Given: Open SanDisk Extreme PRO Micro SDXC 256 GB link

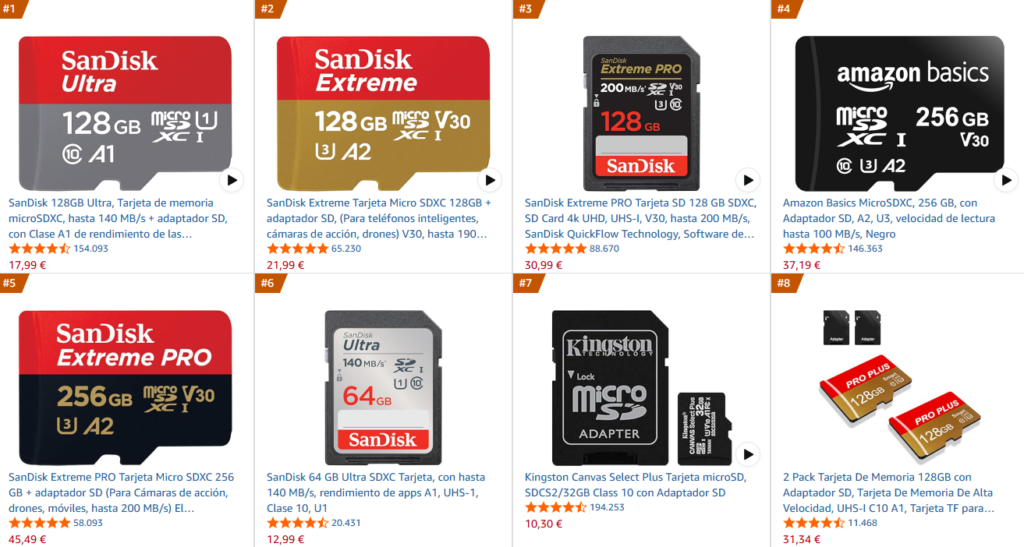Looking at the screenshot, I should 120,492.
